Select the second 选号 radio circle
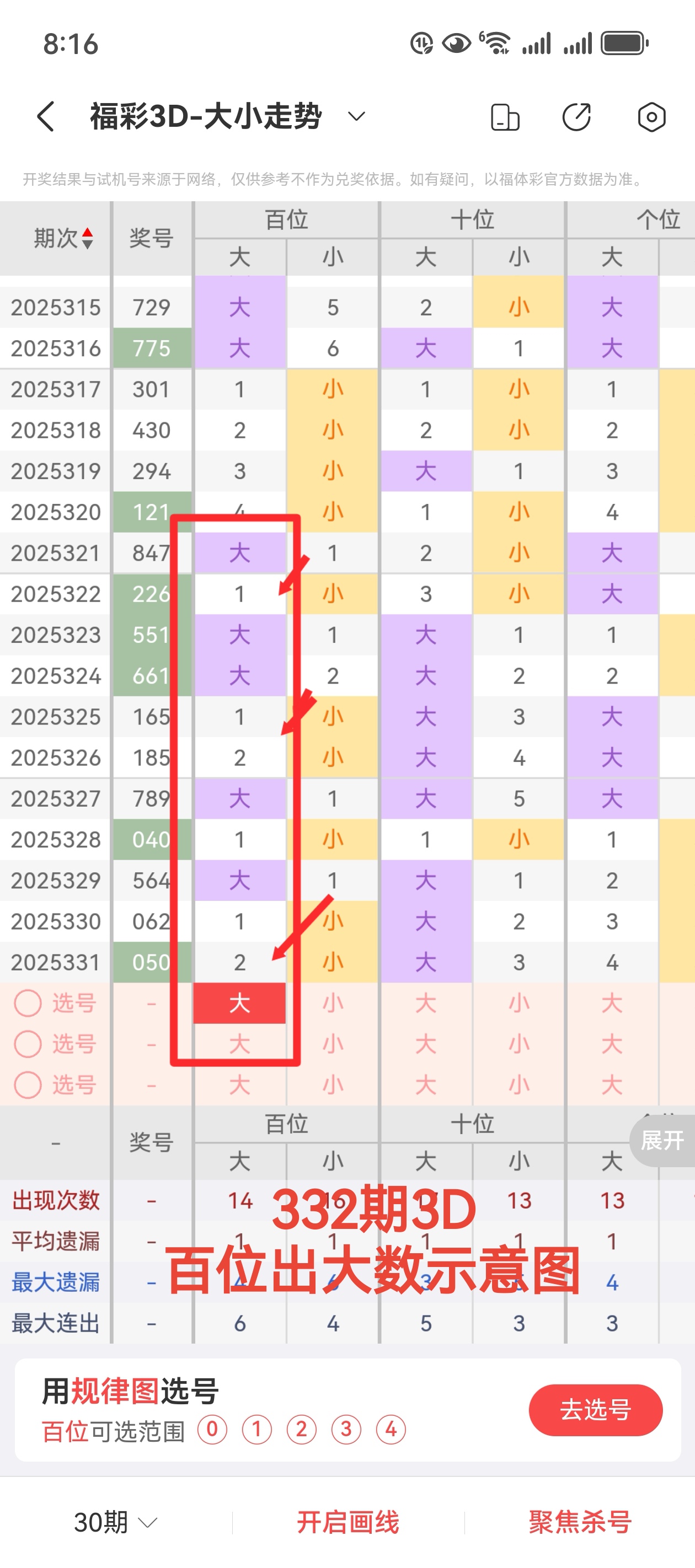 click(x=29, y=1044)
